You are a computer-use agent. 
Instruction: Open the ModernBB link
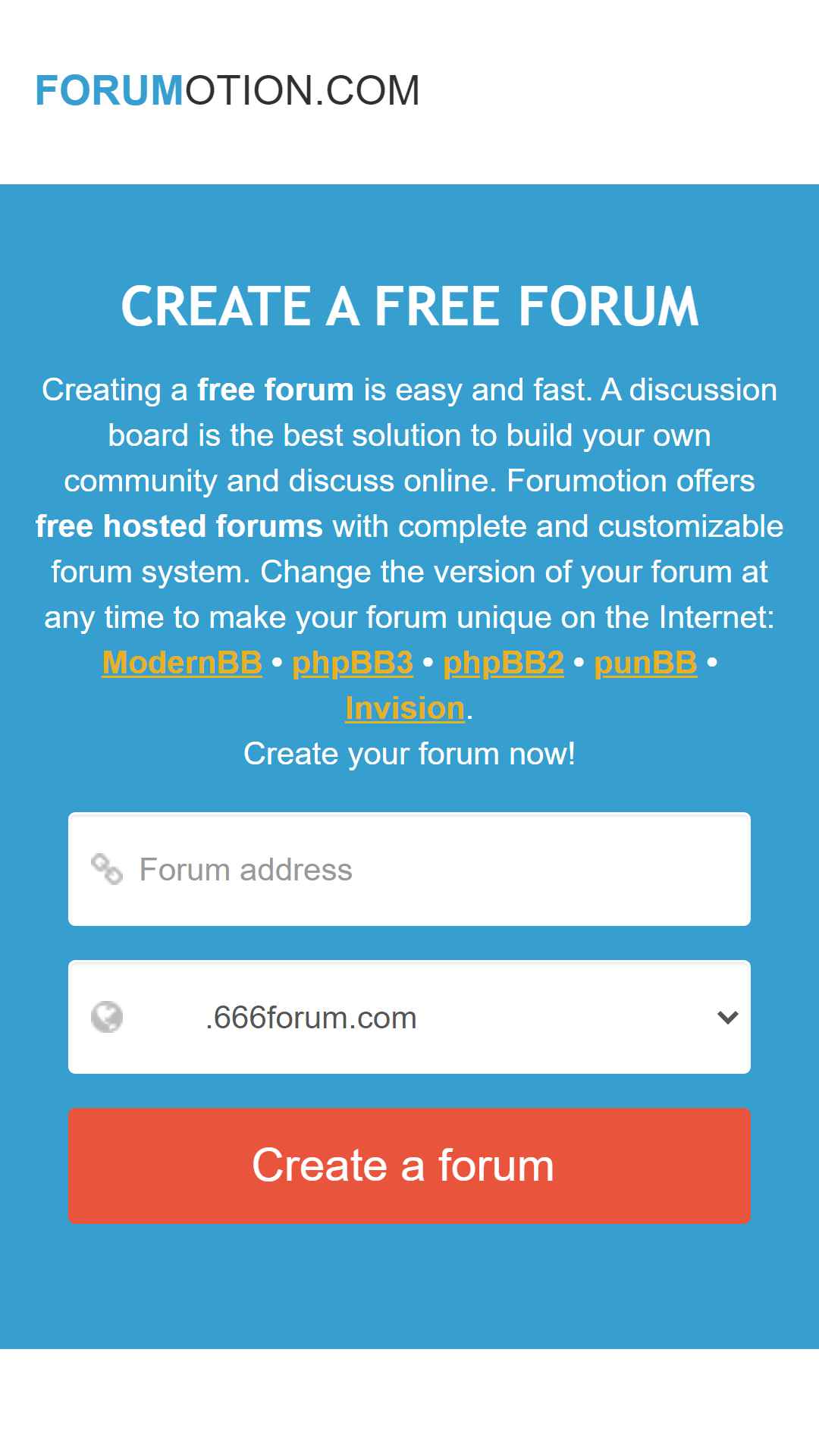(x=182, y=663)
